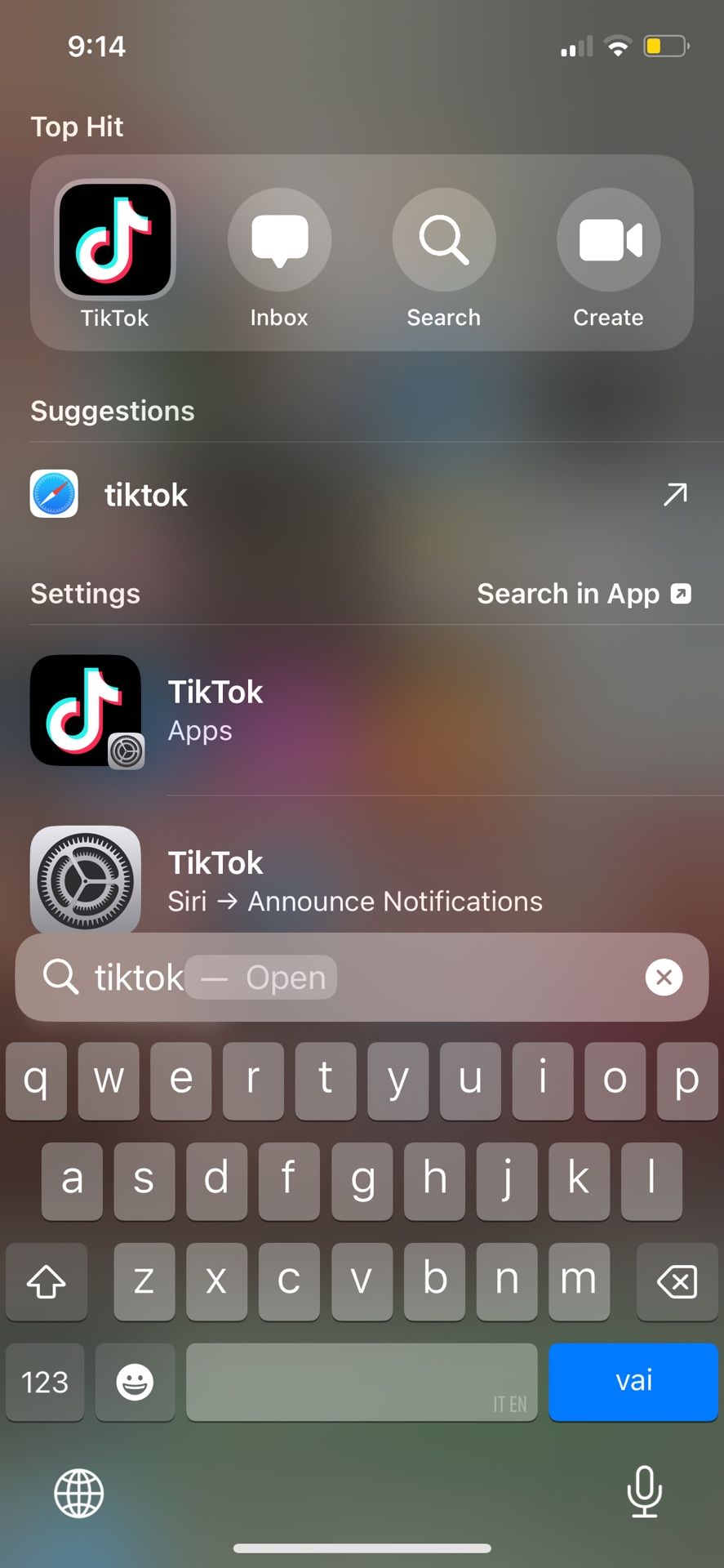Search tiktok in Safari suggestion
Screen dimensions: 724x1568
point(359,495)
